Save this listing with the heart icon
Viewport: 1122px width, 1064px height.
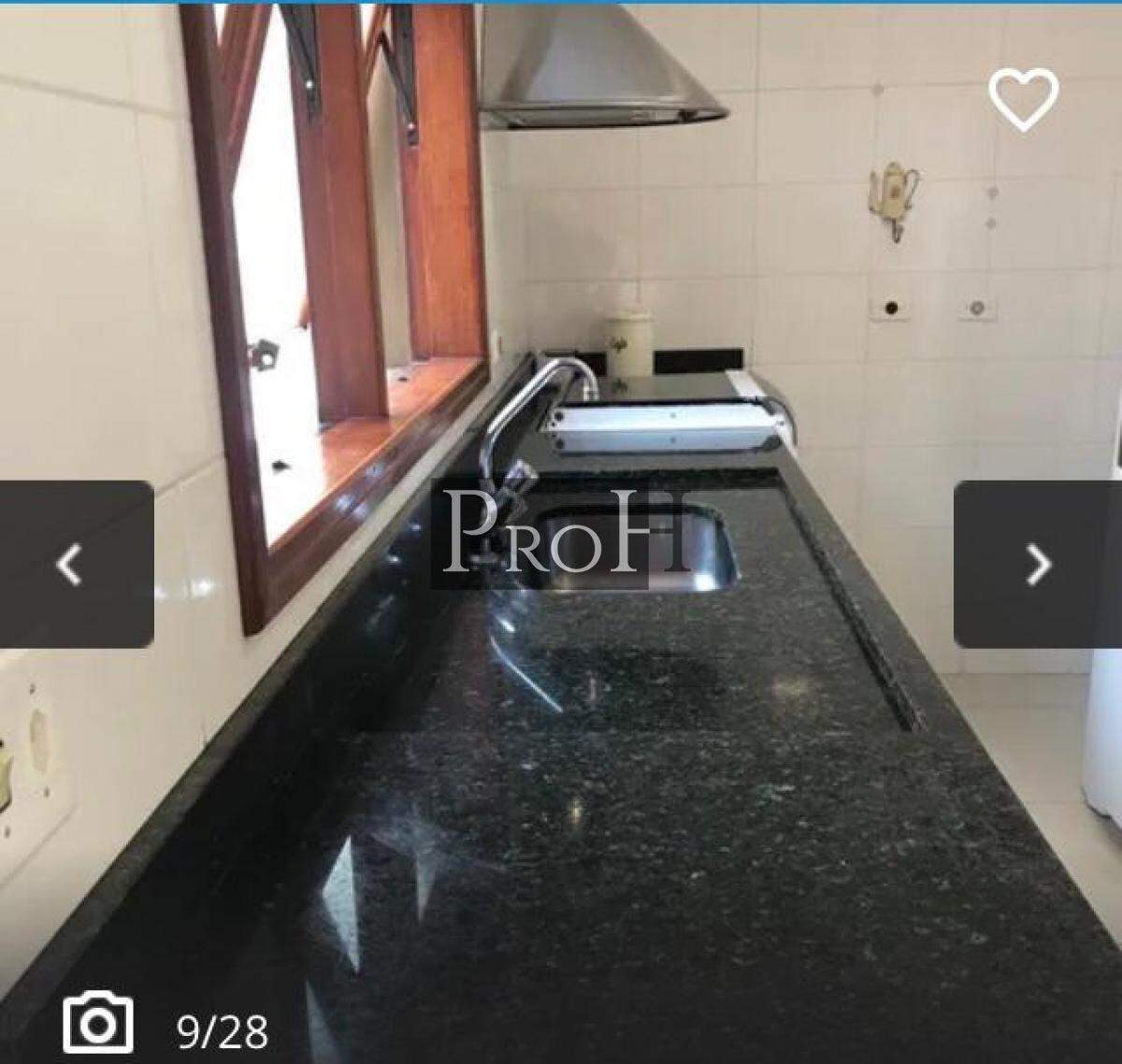click(1023, 98)
